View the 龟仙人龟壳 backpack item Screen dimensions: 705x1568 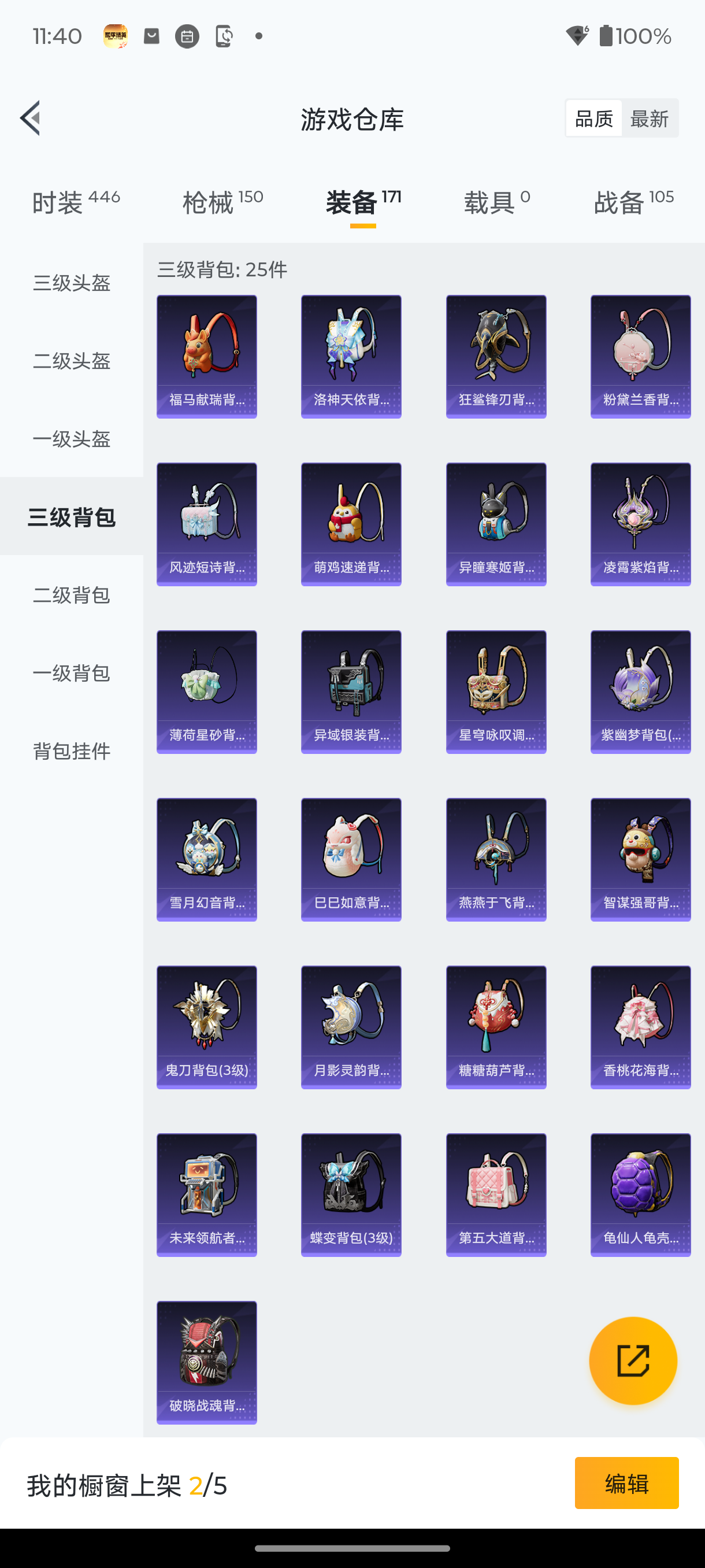[640, 1195]
